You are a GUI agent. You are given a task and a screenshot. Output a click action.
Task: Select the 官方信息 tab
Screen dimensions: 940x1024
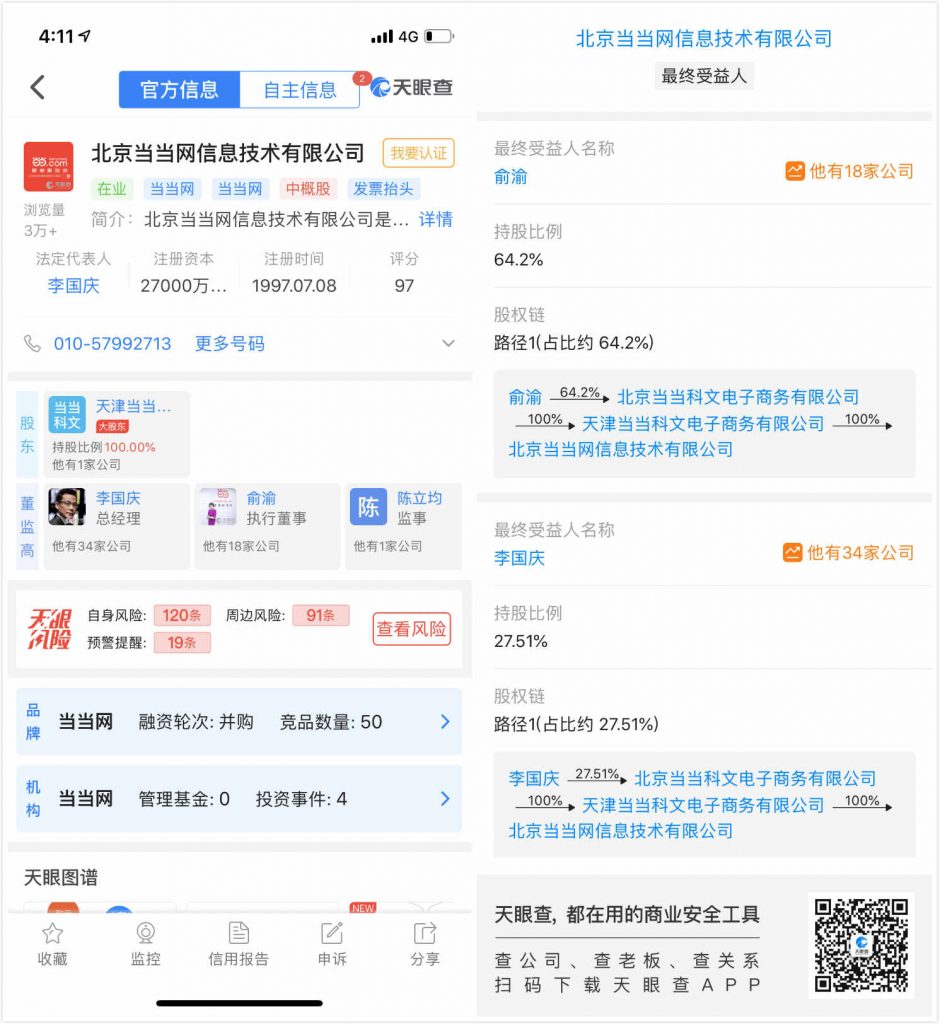[x=179, y=89]
